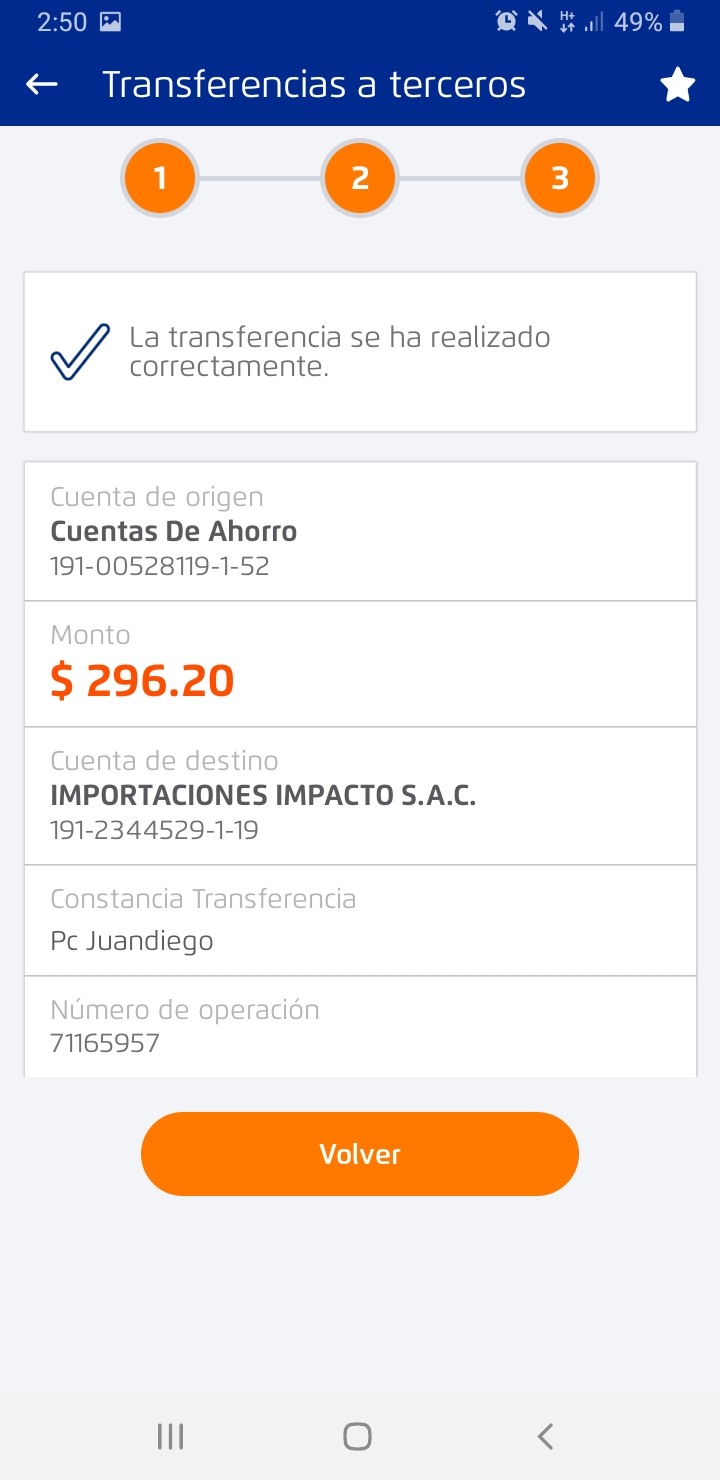Viewport: 720px width, 1480px height.
Task: Open the system recent apps view
Action: click(171, 1437)
